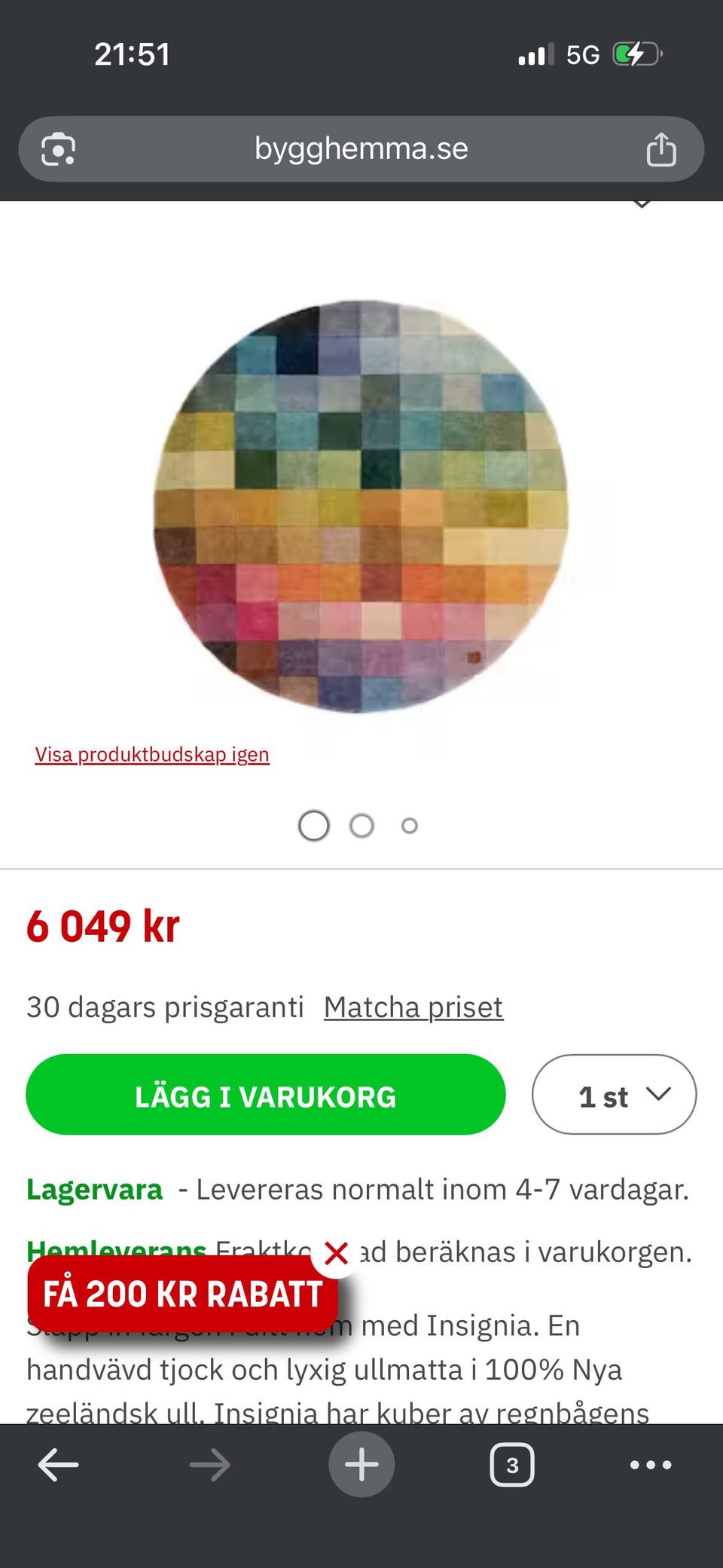Open the quantity selector showing 1 st
This screenshot has height=1568, width=723.
[x=614, y=1095]
